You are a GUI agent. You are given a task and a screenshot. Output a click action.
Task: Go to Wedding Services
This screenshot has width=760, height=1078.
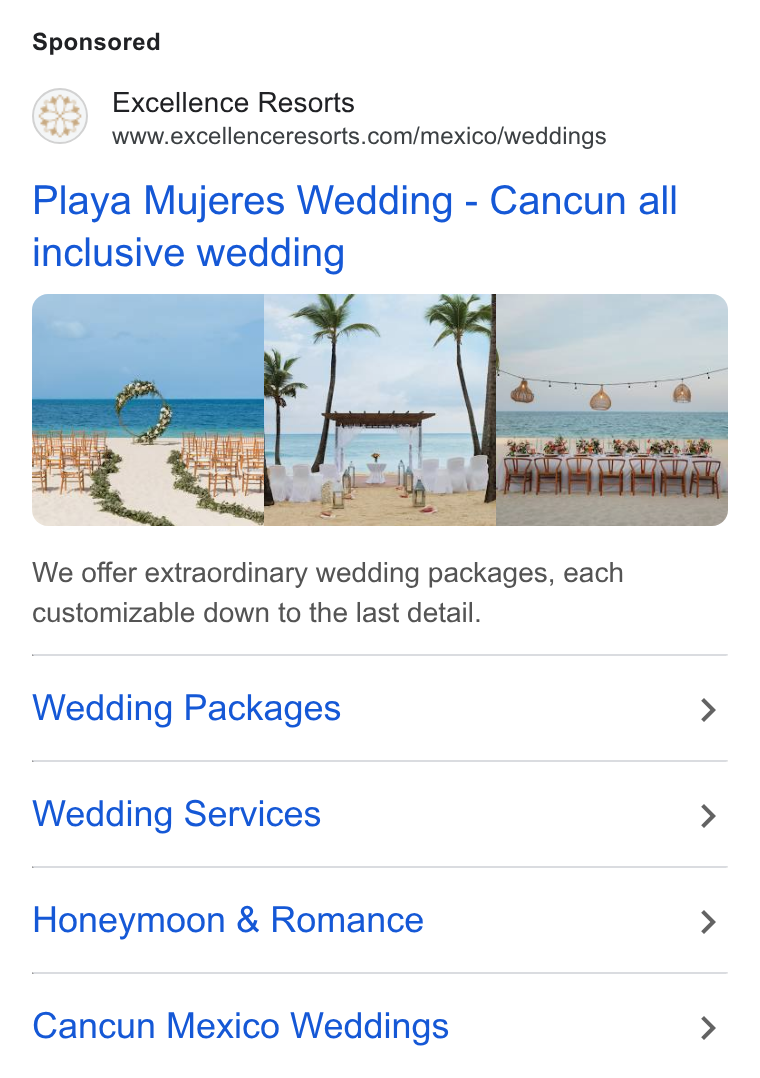(x=380, y=814)
